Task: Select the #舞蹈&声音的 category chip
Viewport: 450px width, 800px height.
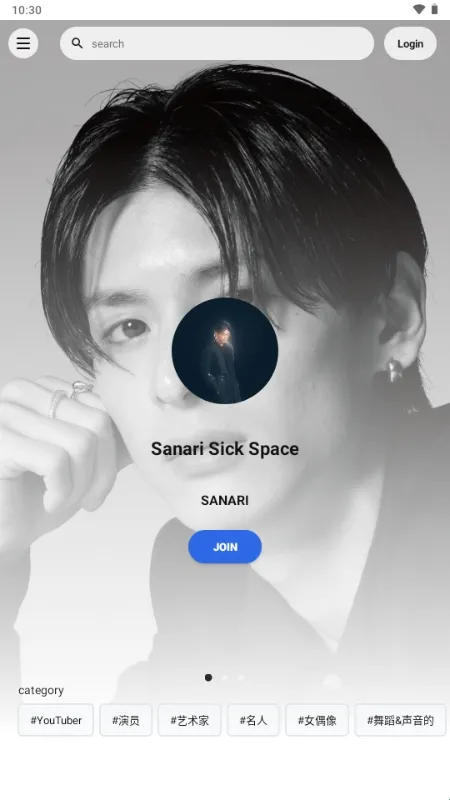Action: point(401,720)
